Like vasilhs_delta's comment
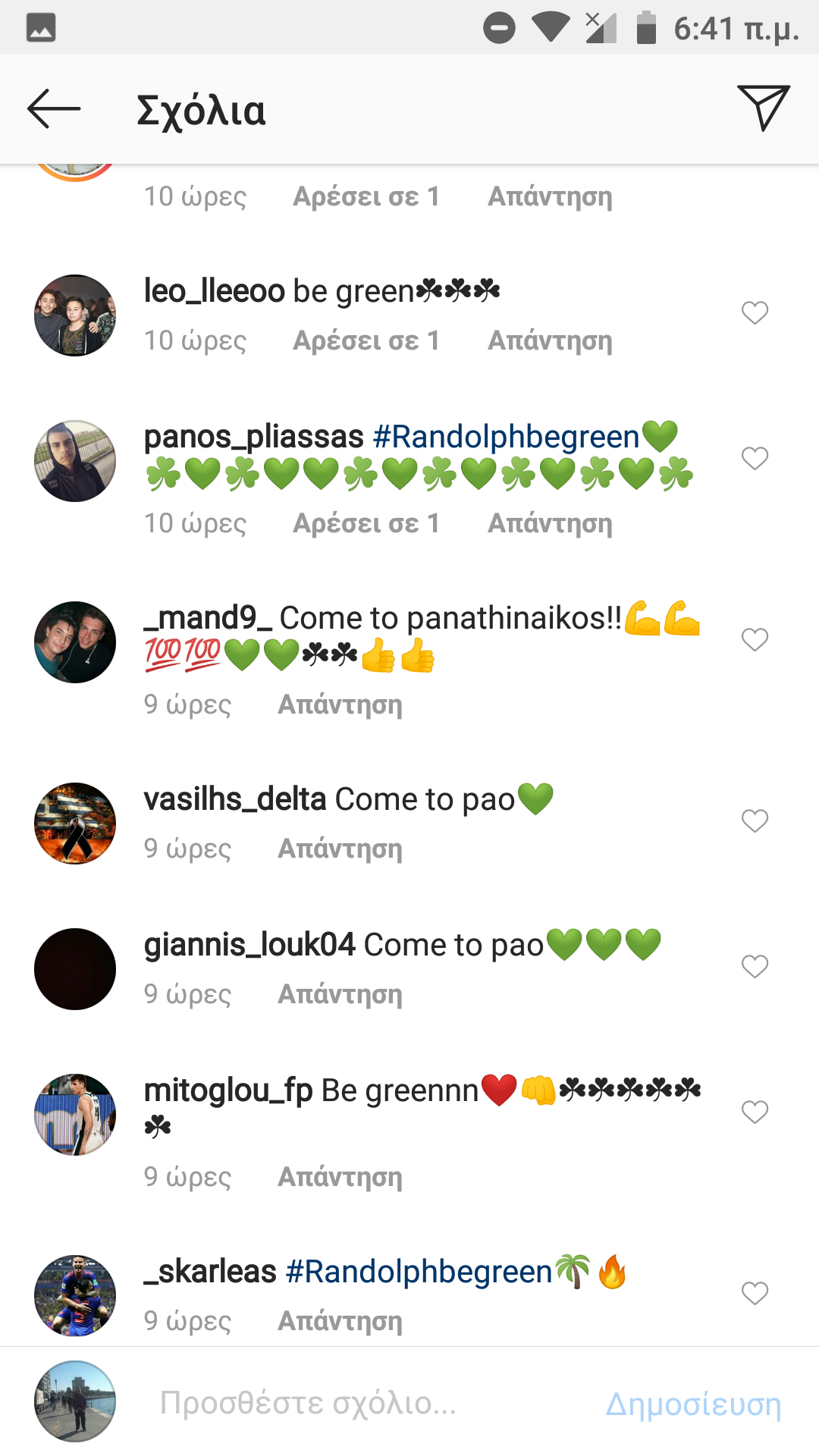This screenshot has height=1456, width=819. point(755,821)
